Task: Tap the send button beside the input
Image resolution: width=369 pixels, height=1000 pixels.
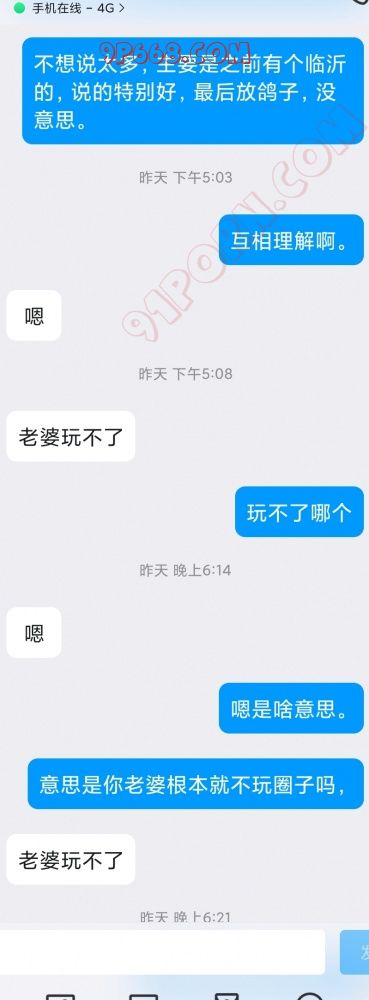Action: pyautogui.click(x=355, y=952)
